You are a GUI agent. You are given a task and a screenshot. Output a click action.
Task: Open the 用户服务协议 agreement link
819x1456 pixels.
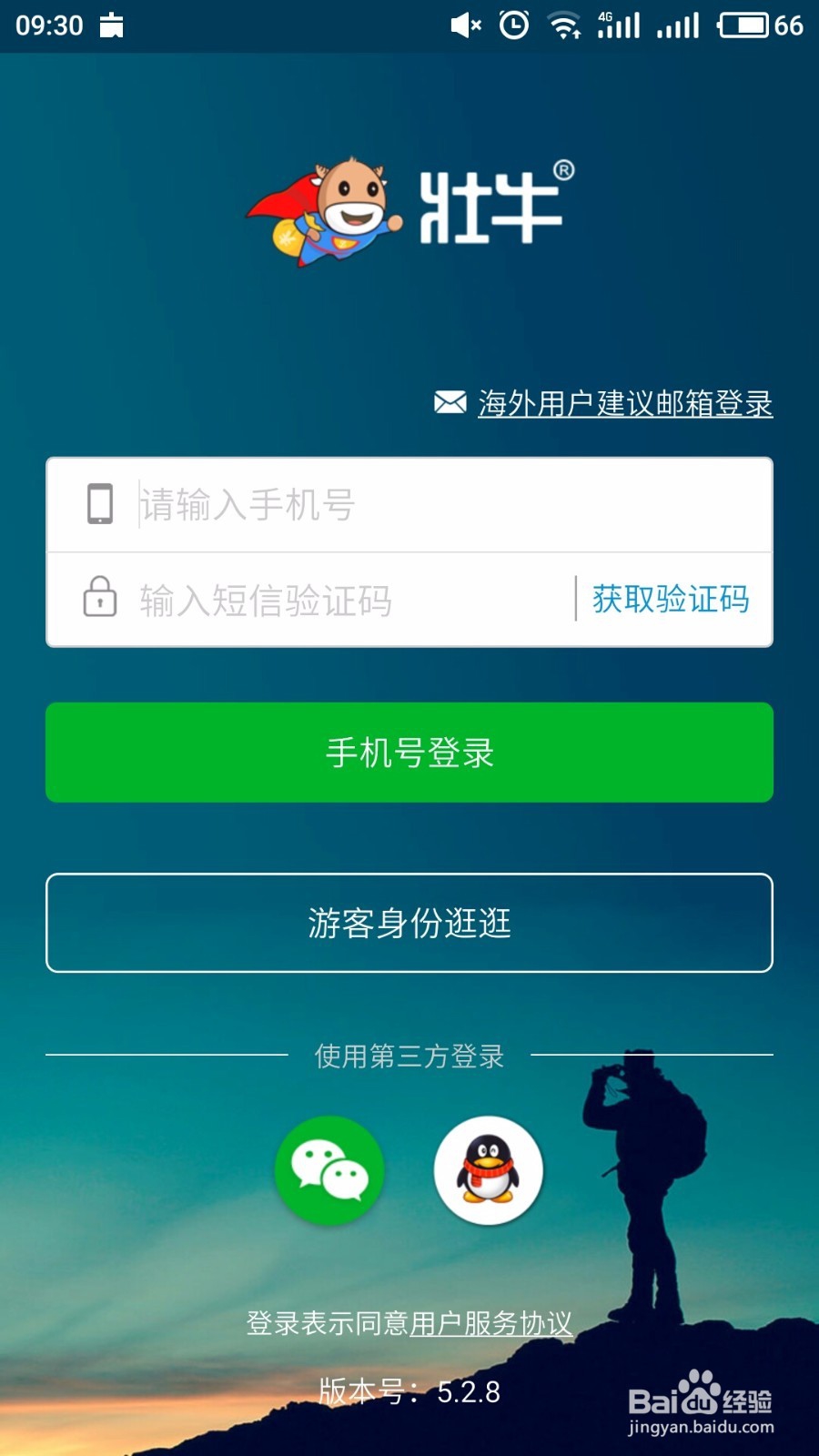coord(491,1325)
